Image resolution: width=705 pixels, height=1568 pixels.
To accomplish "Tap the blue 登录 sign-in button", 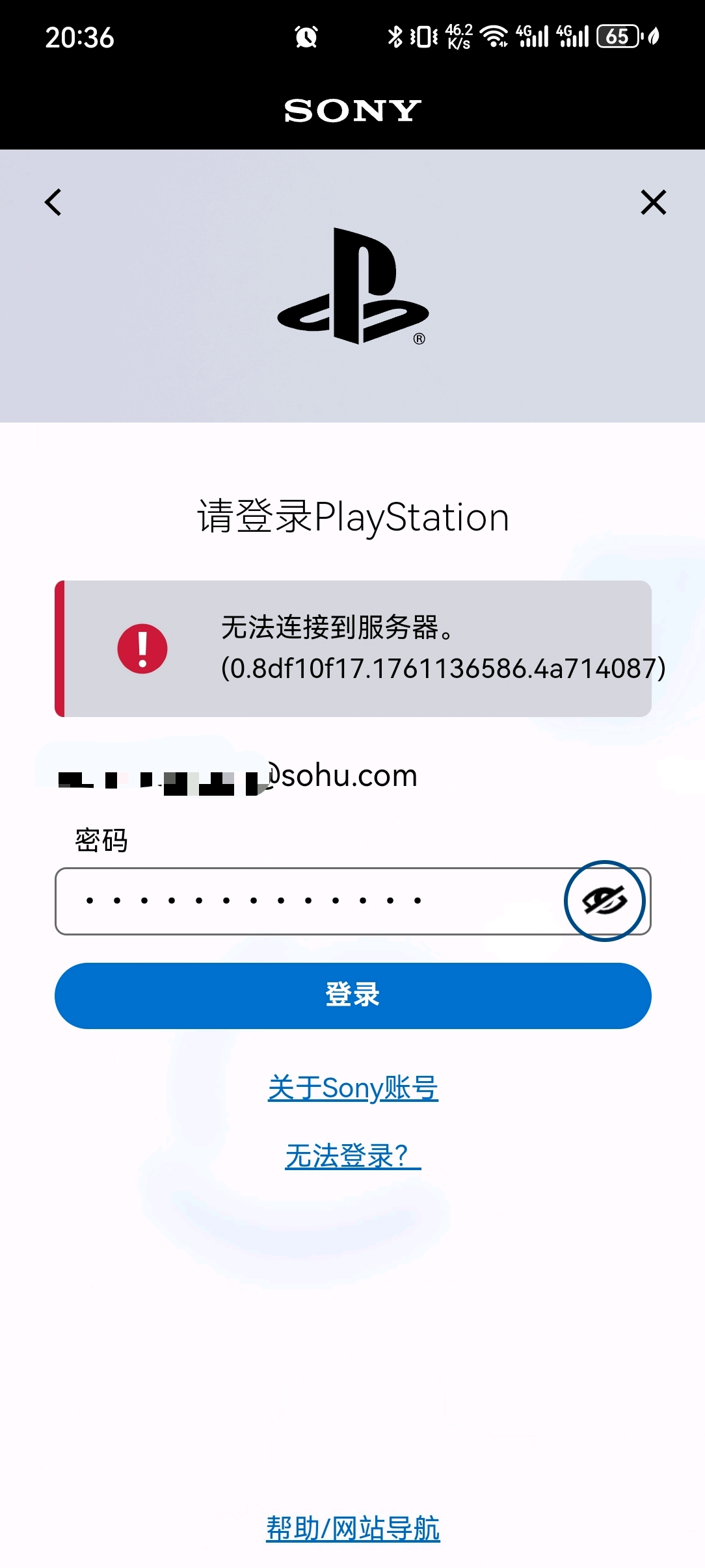I will click(x=352, y=995).
